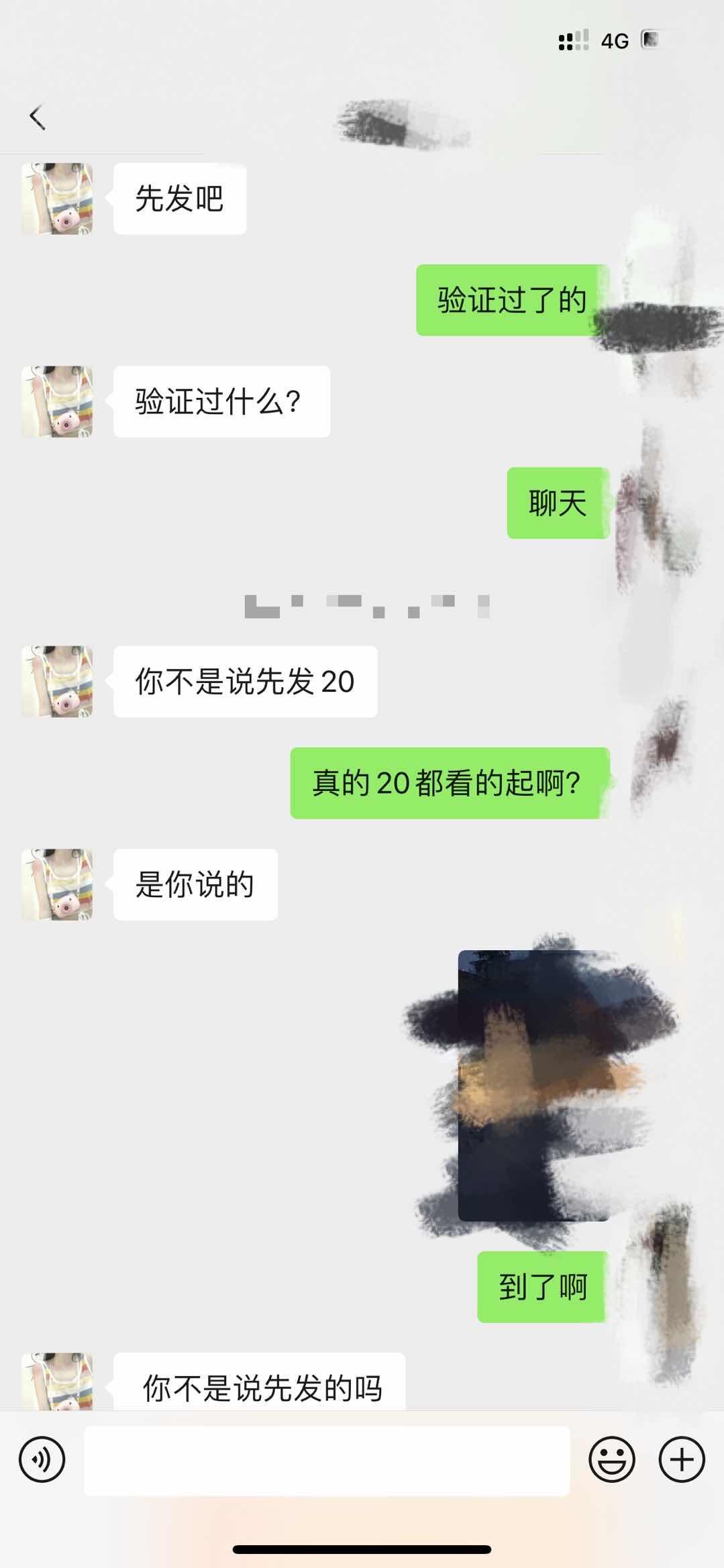Go back using the top-left arrow
The width and height of the screenshot is (724, 1568).
[38, 117]
